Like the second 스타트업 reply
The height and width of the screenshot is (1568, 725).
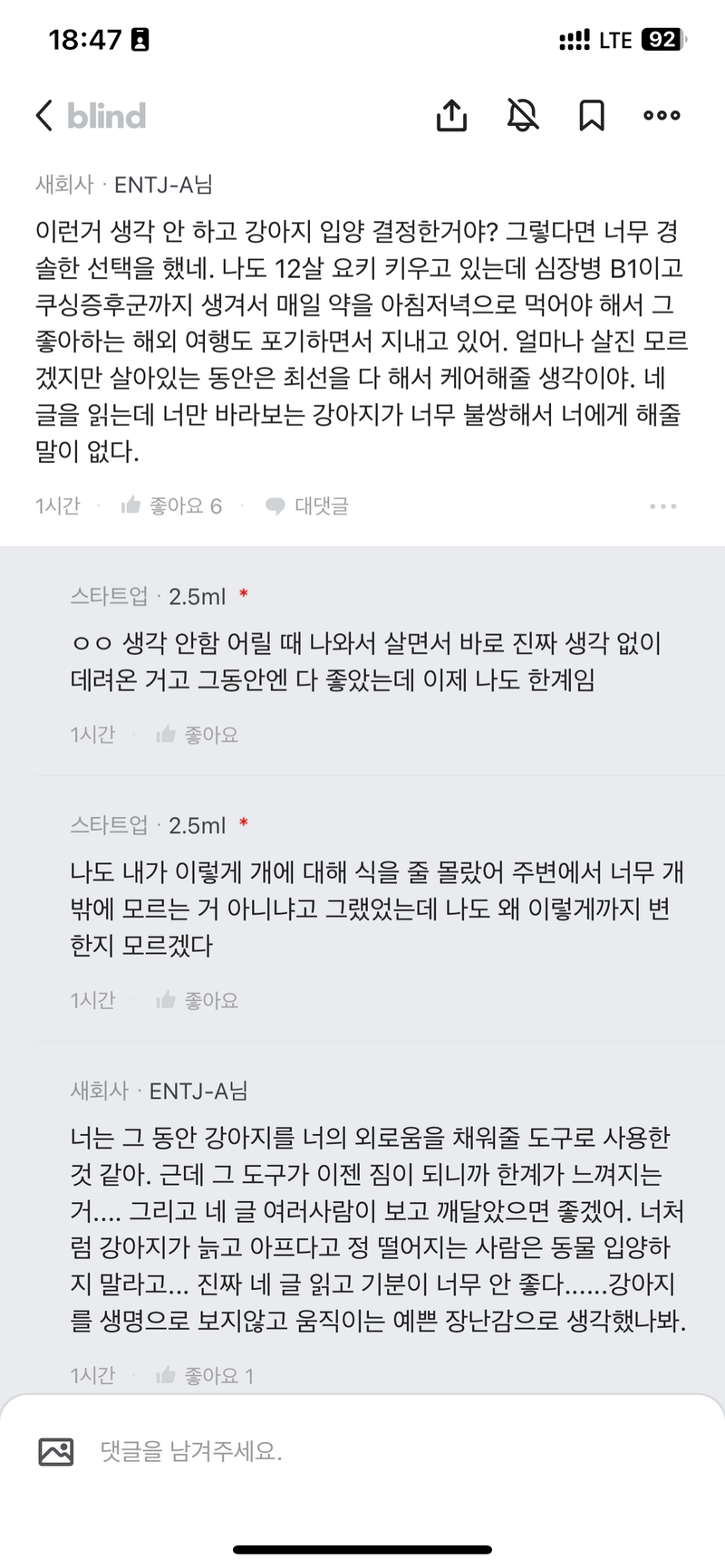pyautogui.click(x=167, y=999)
